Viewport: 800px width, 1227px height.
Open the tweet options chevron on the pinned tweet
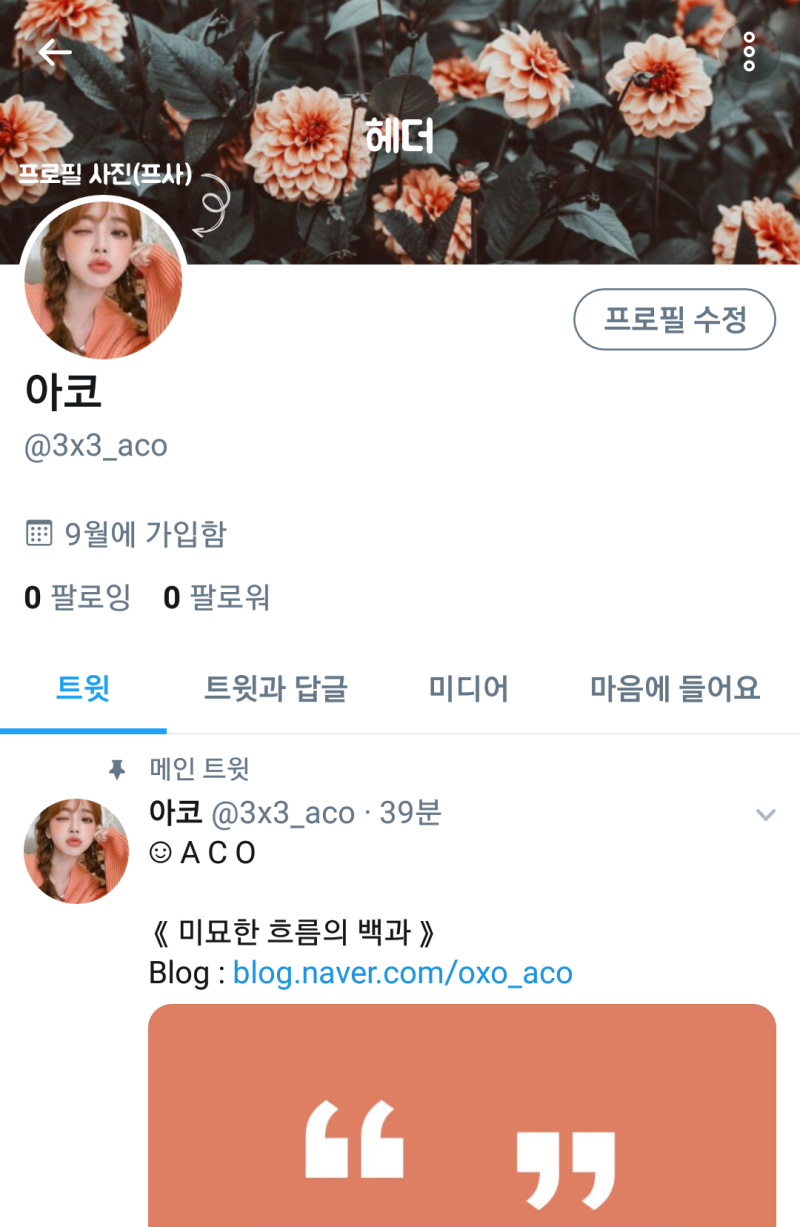coord(765,814)
